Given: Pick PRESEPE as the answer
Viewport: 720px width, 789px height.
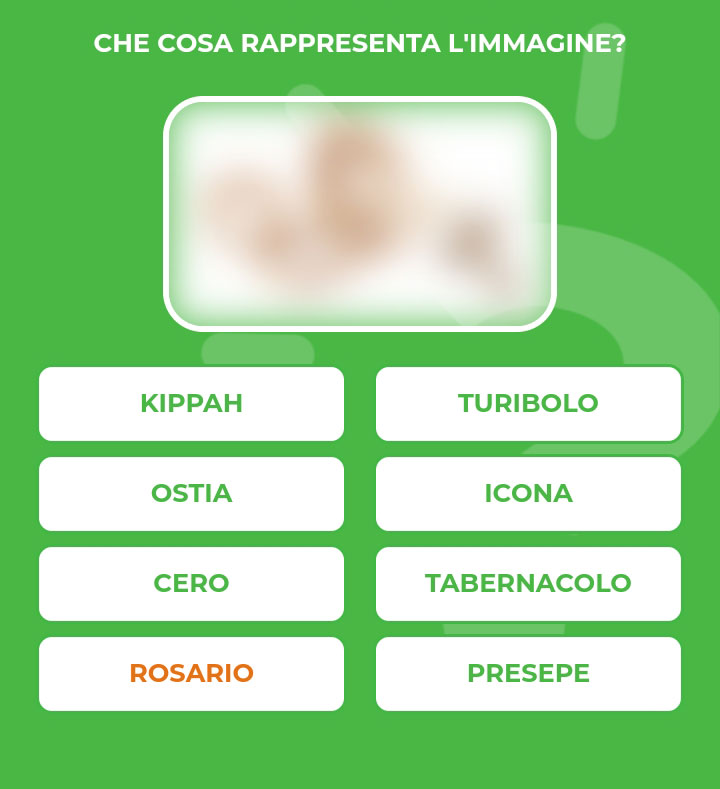Looking at the screenshot, I should tap(528, 674).
